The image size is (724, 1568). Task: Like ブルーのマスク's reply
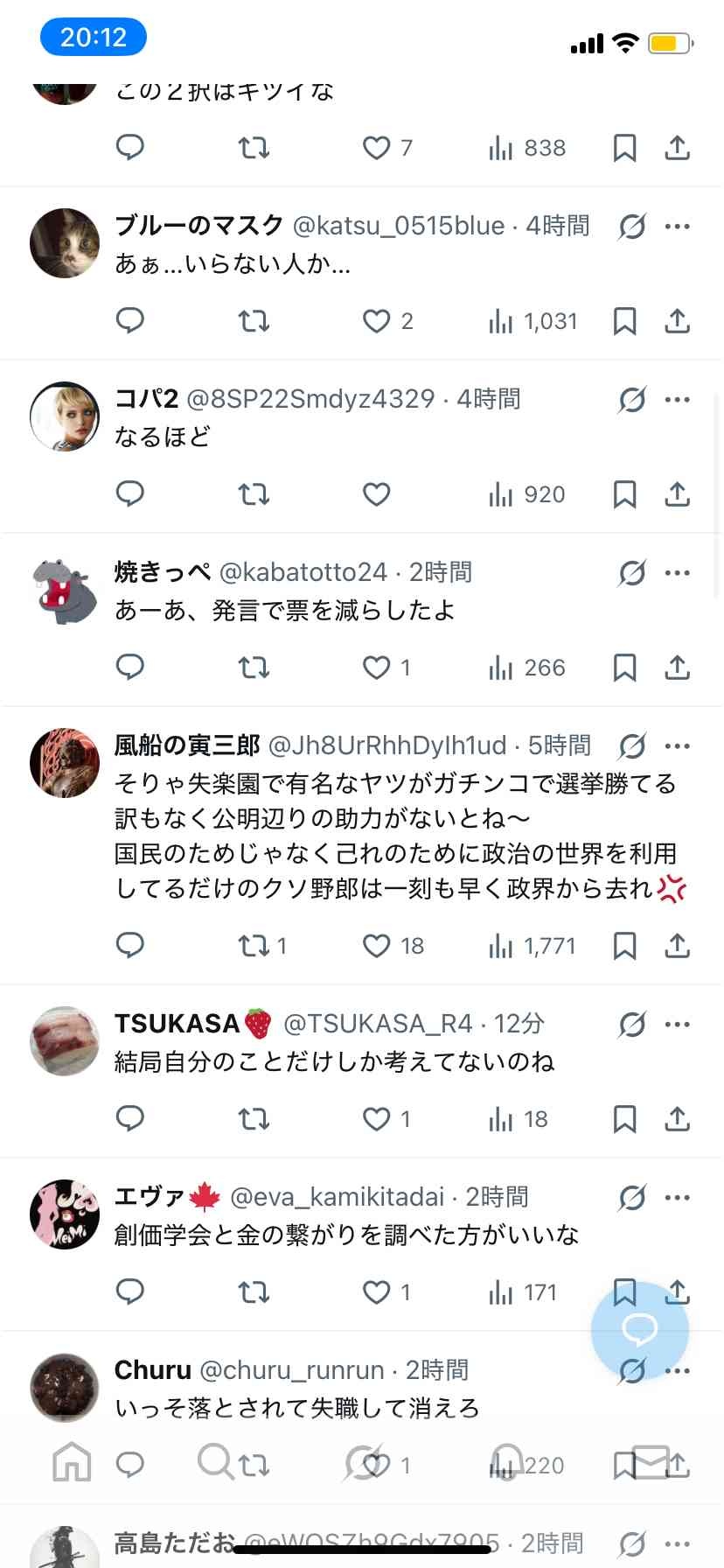pos(377,321)
